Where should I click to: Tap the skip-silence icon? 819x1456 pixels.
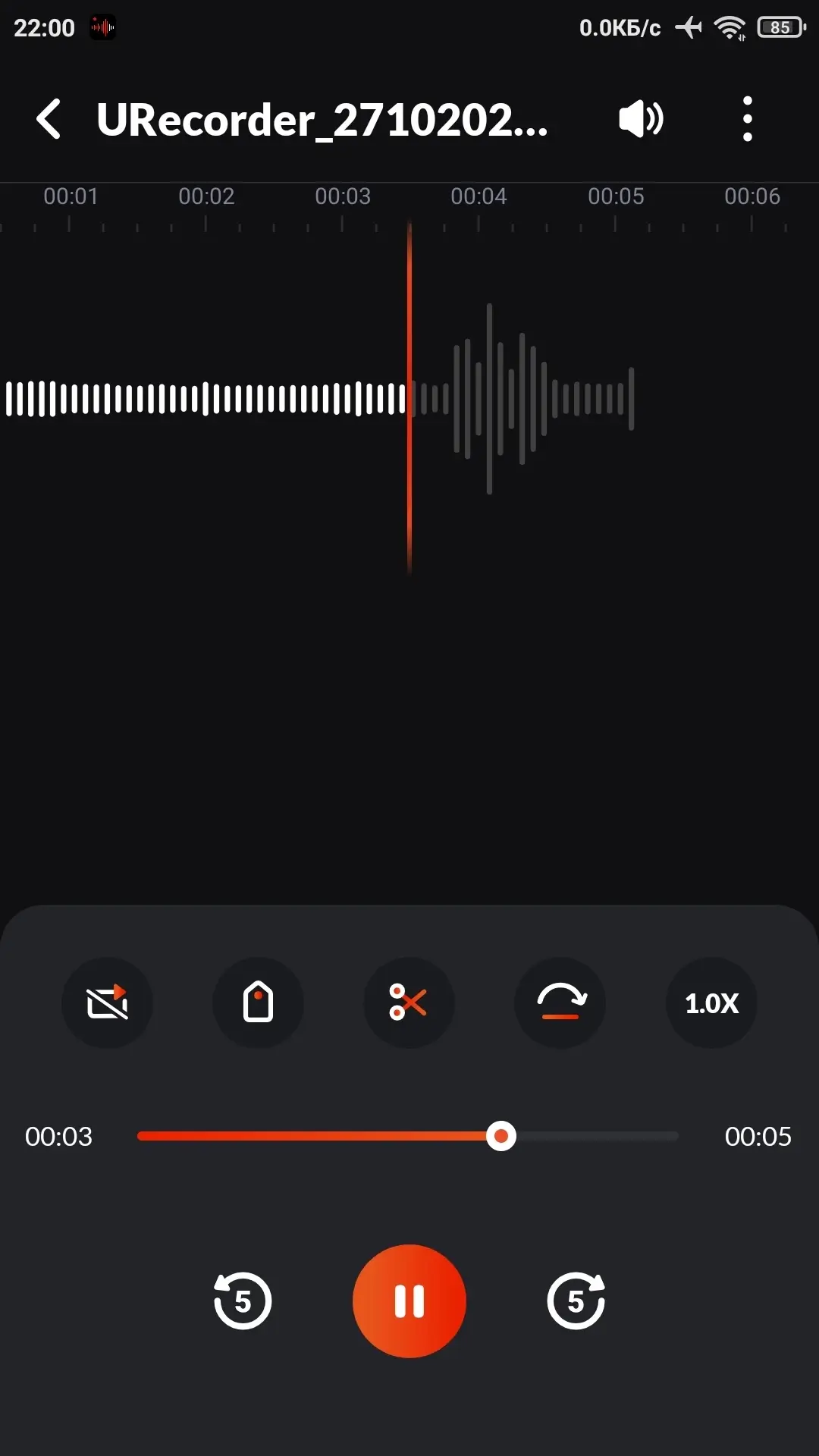pyautogui.click(x=107, y=1003)
